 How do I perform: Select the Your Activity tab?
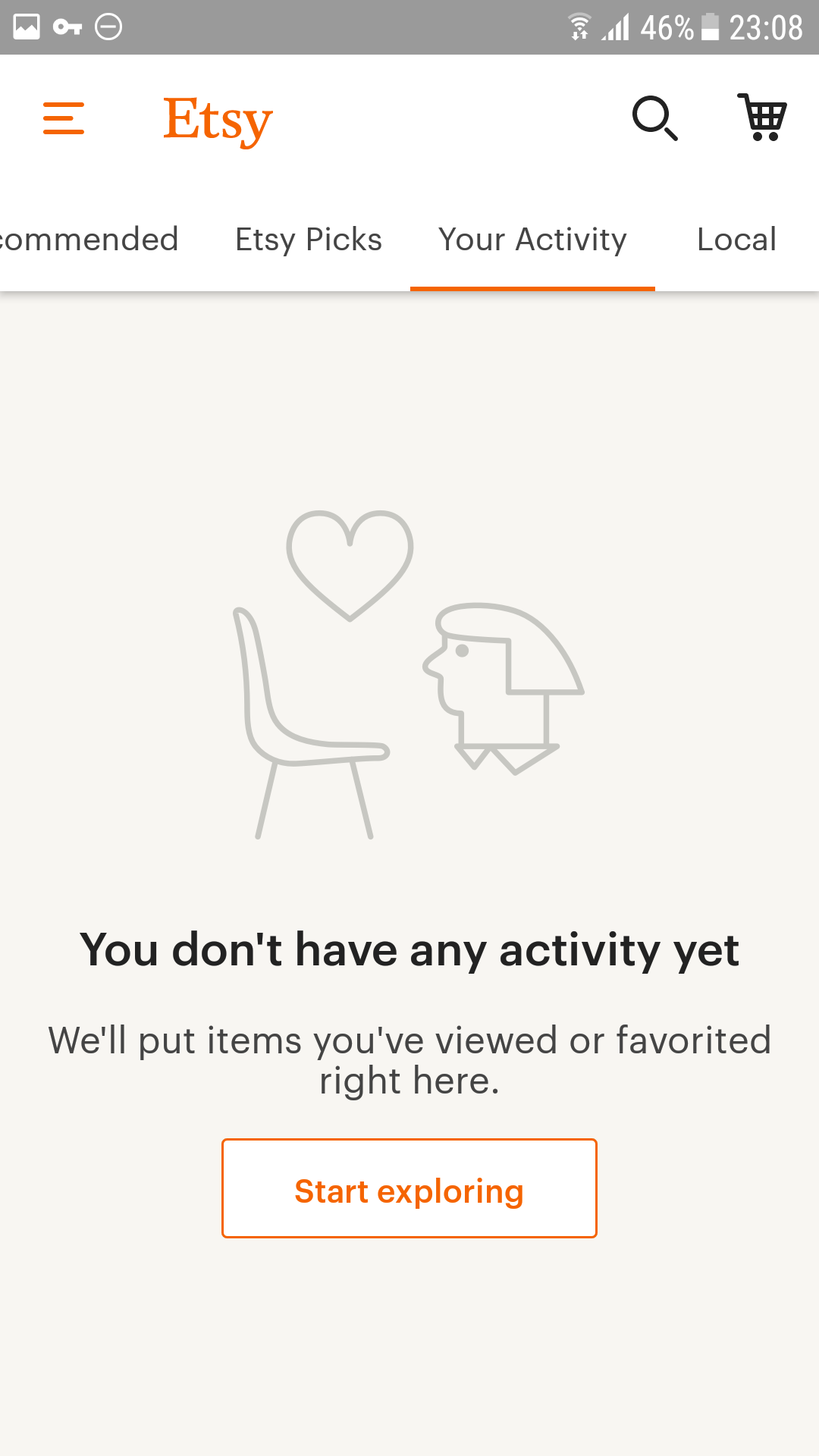[532, 240]
